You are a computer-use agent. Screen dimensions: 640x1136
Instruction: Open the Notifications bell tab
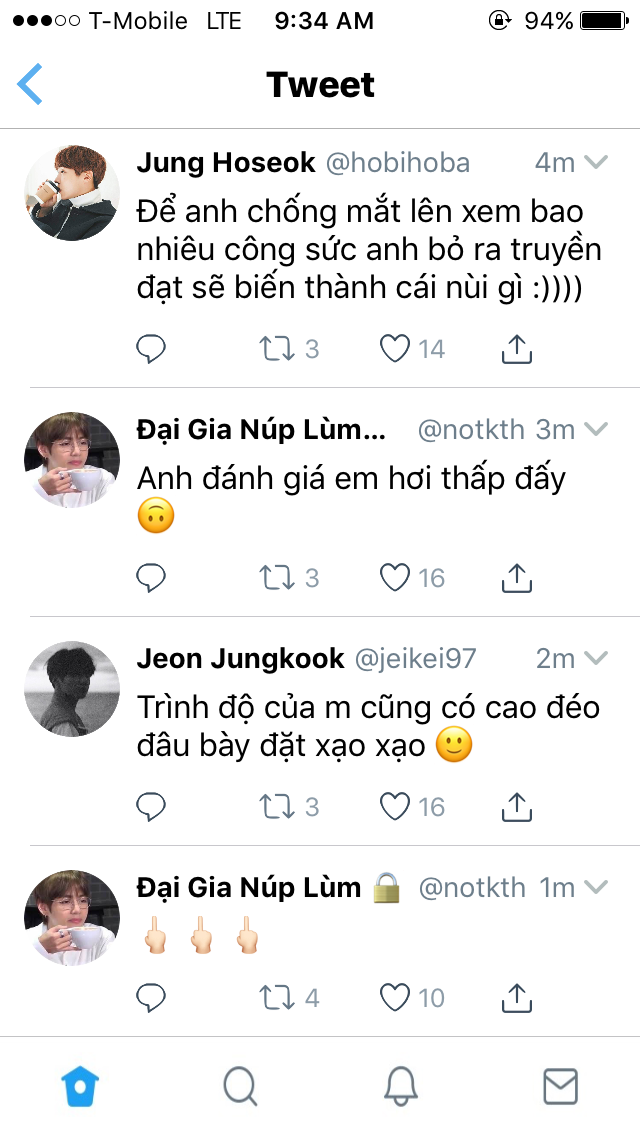pos(401,1086)
